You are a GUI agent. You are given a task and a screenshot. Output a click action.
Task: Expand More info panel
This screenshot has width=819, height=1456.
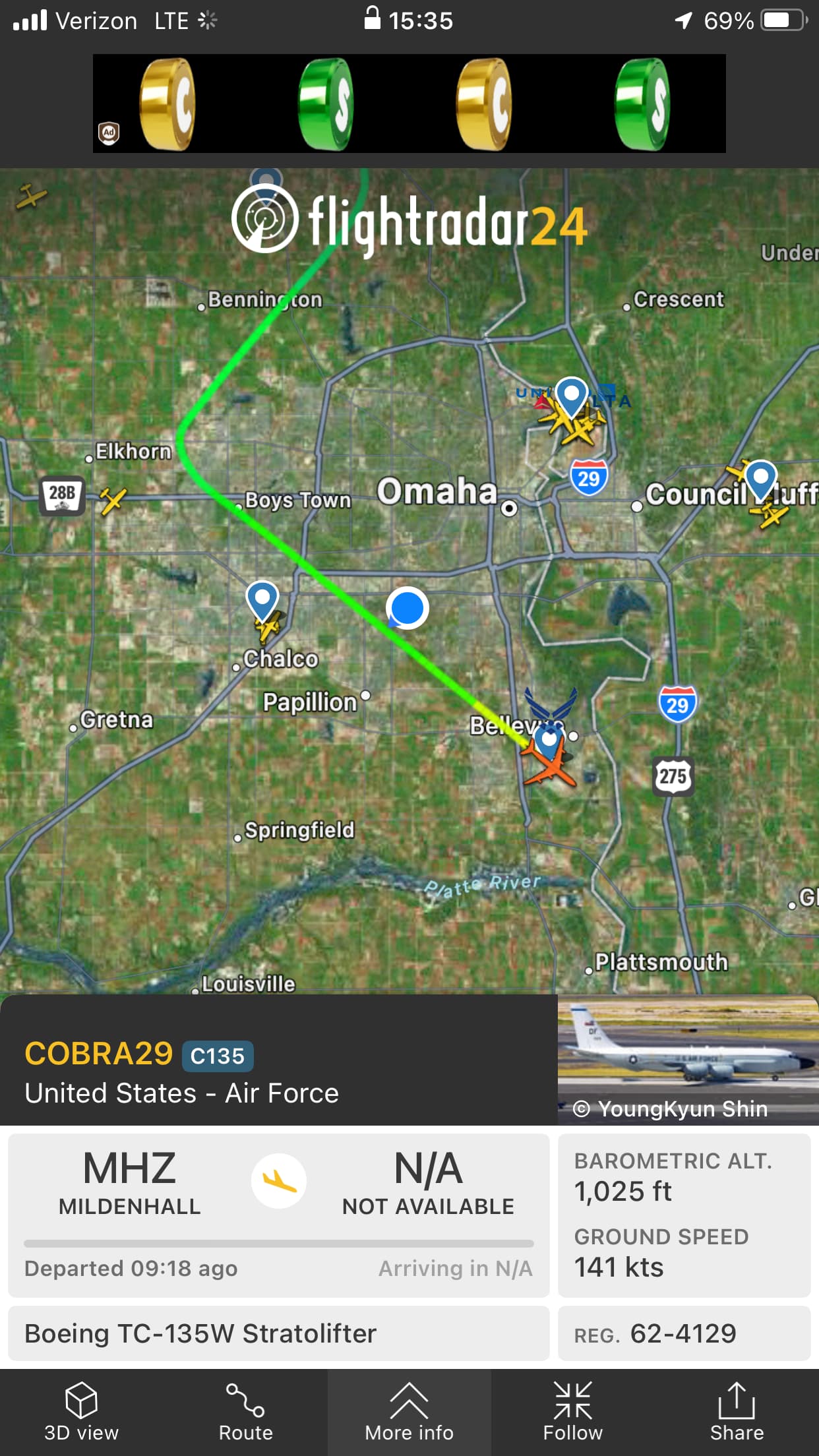click(409, 1412)
